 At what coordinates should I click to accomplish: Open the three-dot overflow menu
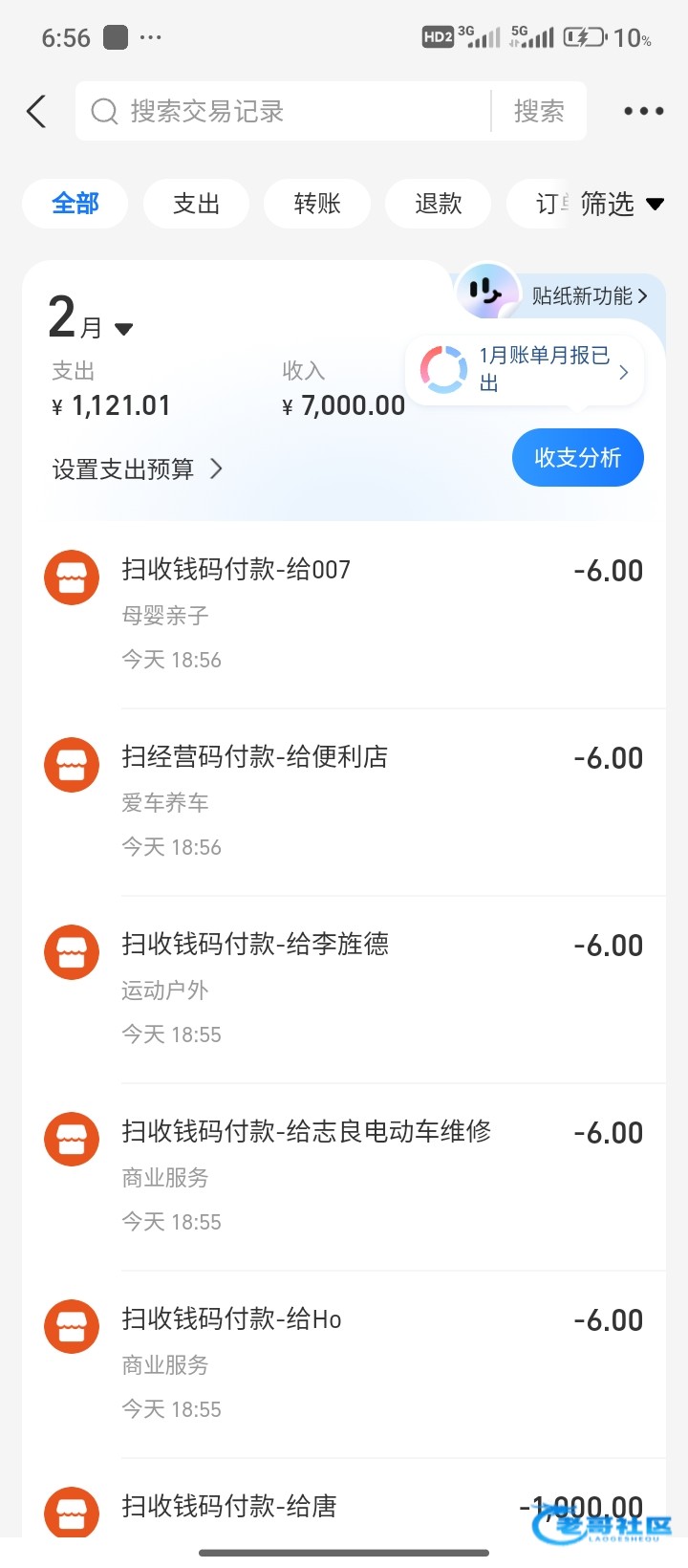(643, 112)
